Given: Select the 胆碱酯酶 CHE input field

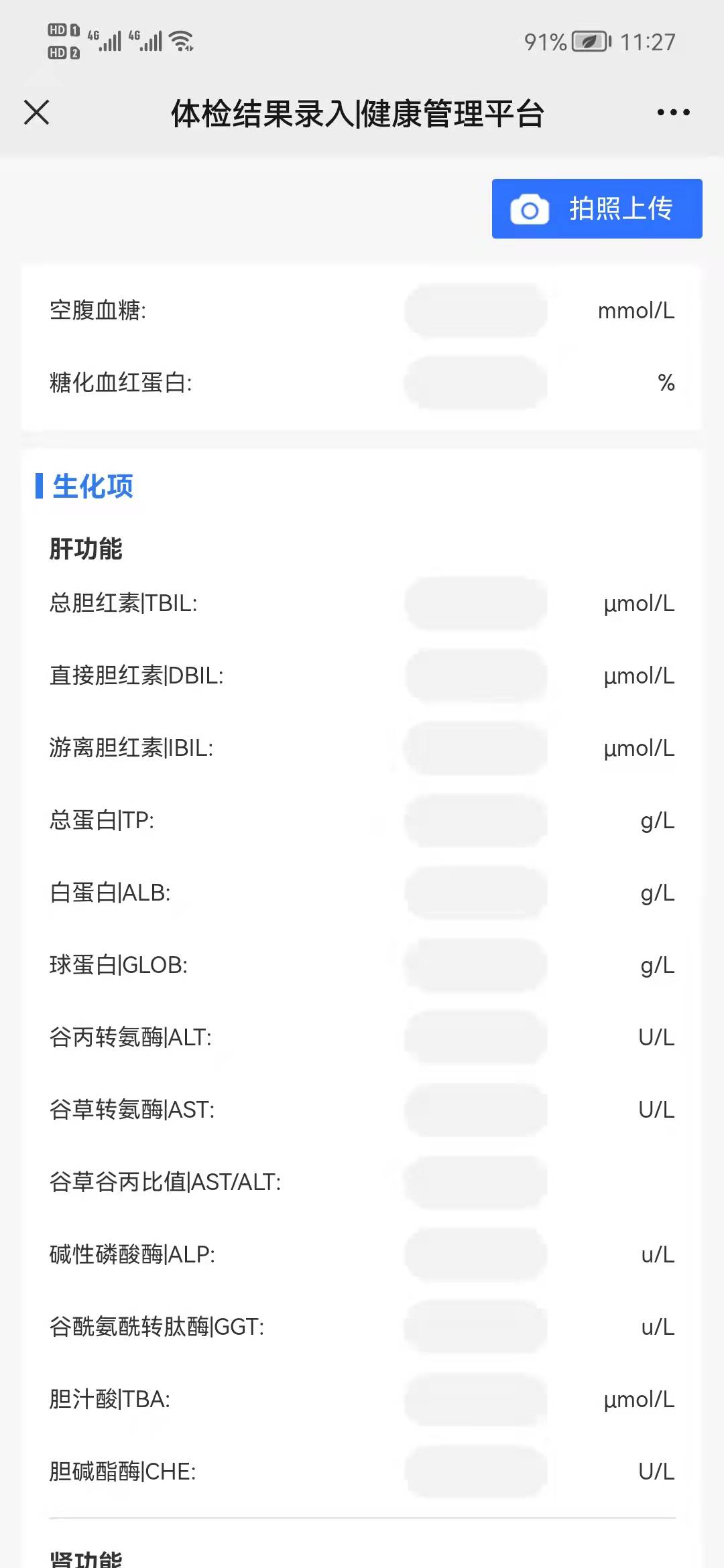Looking at the screenshot, I should (476, 1472).
